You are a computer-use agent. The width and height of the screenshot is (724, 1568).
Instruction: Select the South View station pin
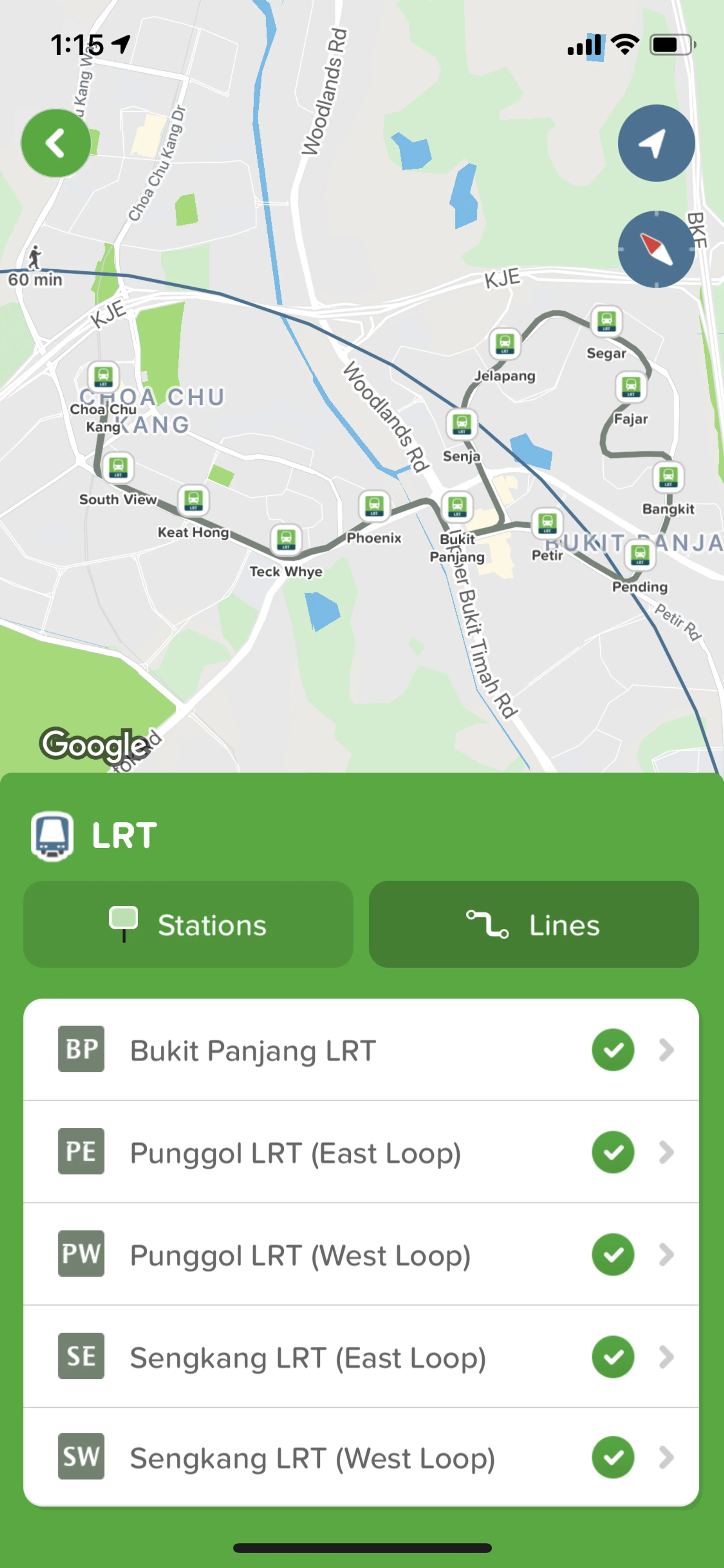click(118, 467)
